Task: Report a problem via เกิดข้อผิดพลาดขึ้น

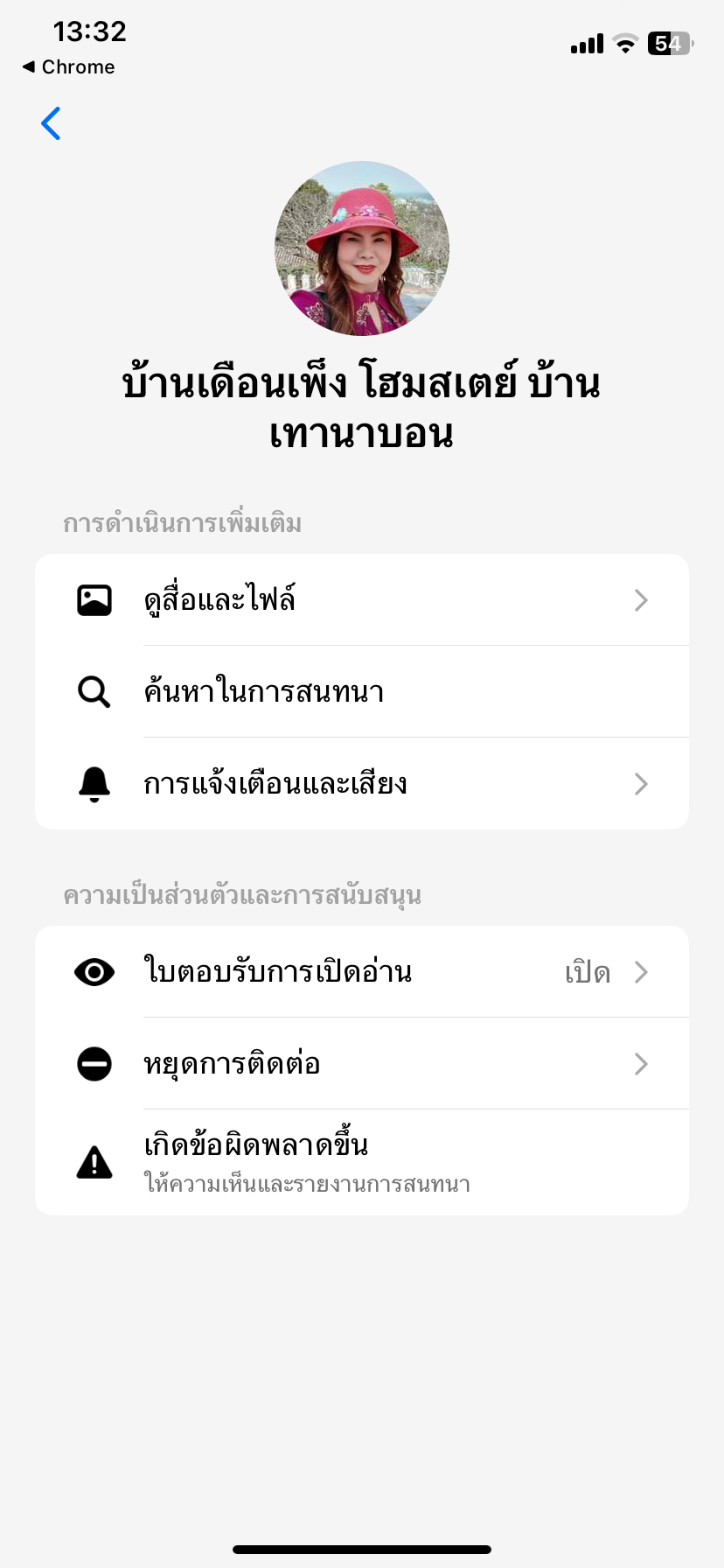Action: click(x=362, y=1162)
